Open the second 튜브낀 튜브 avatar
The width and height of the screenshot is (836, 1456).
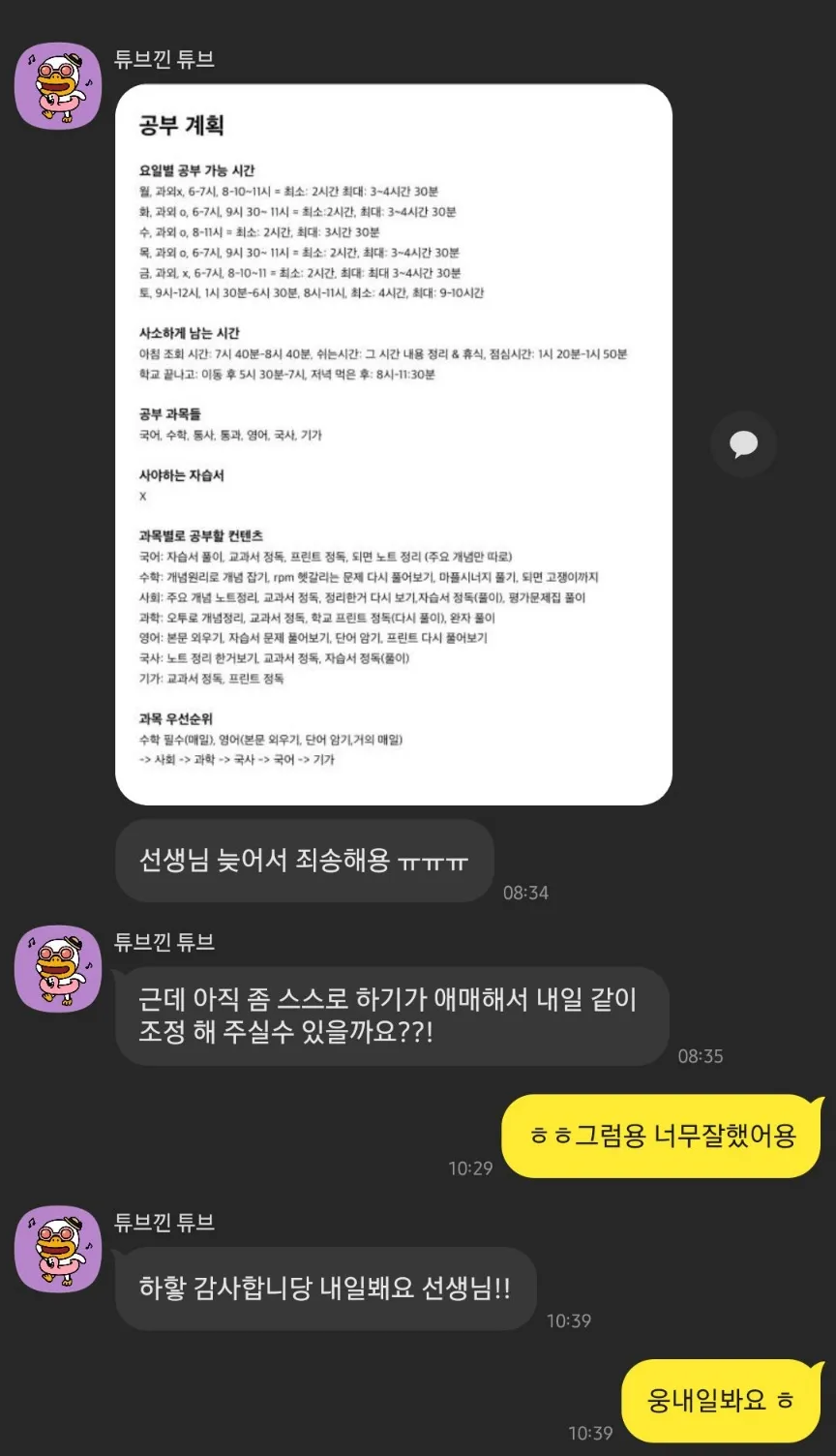pyautogui.click(x=57, y=969)
